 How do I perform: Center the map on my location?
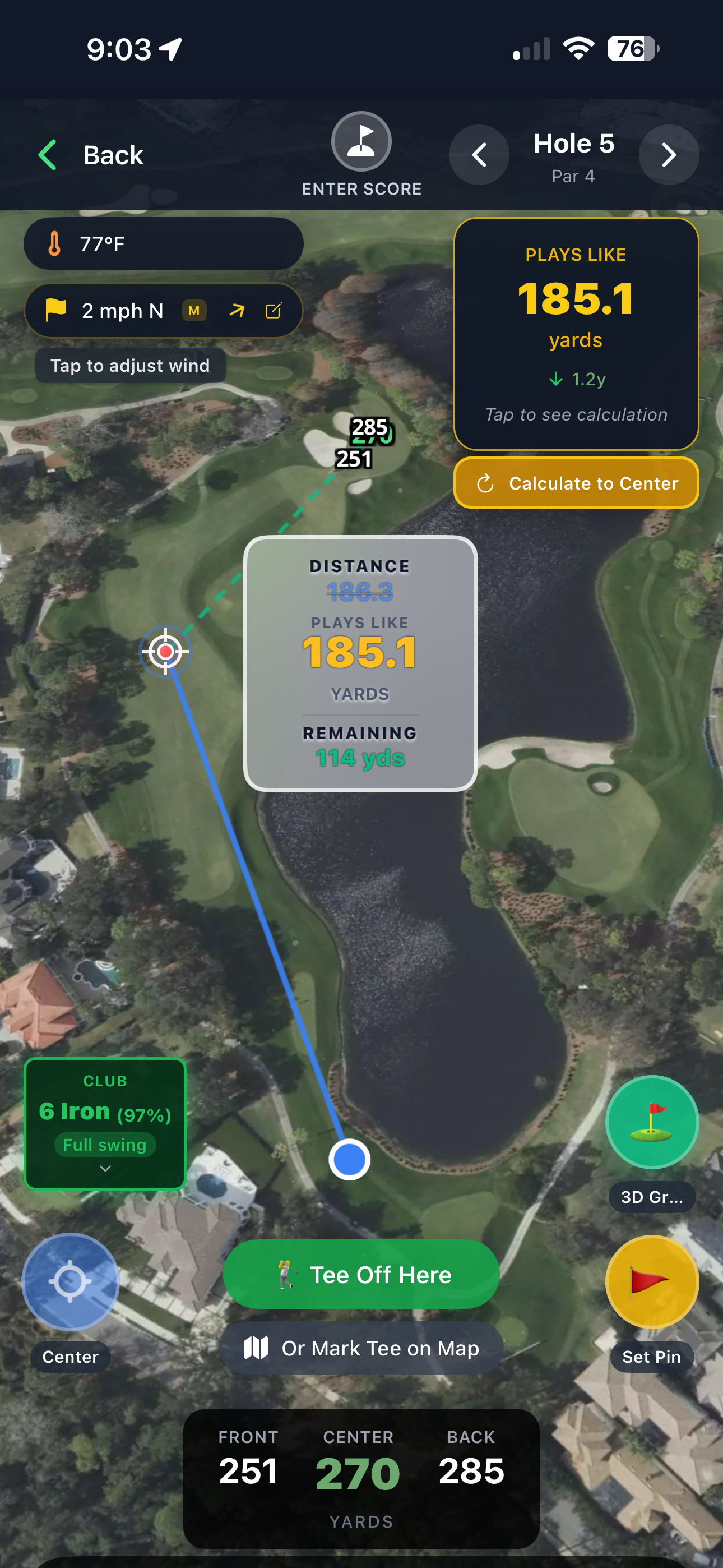71,1281
